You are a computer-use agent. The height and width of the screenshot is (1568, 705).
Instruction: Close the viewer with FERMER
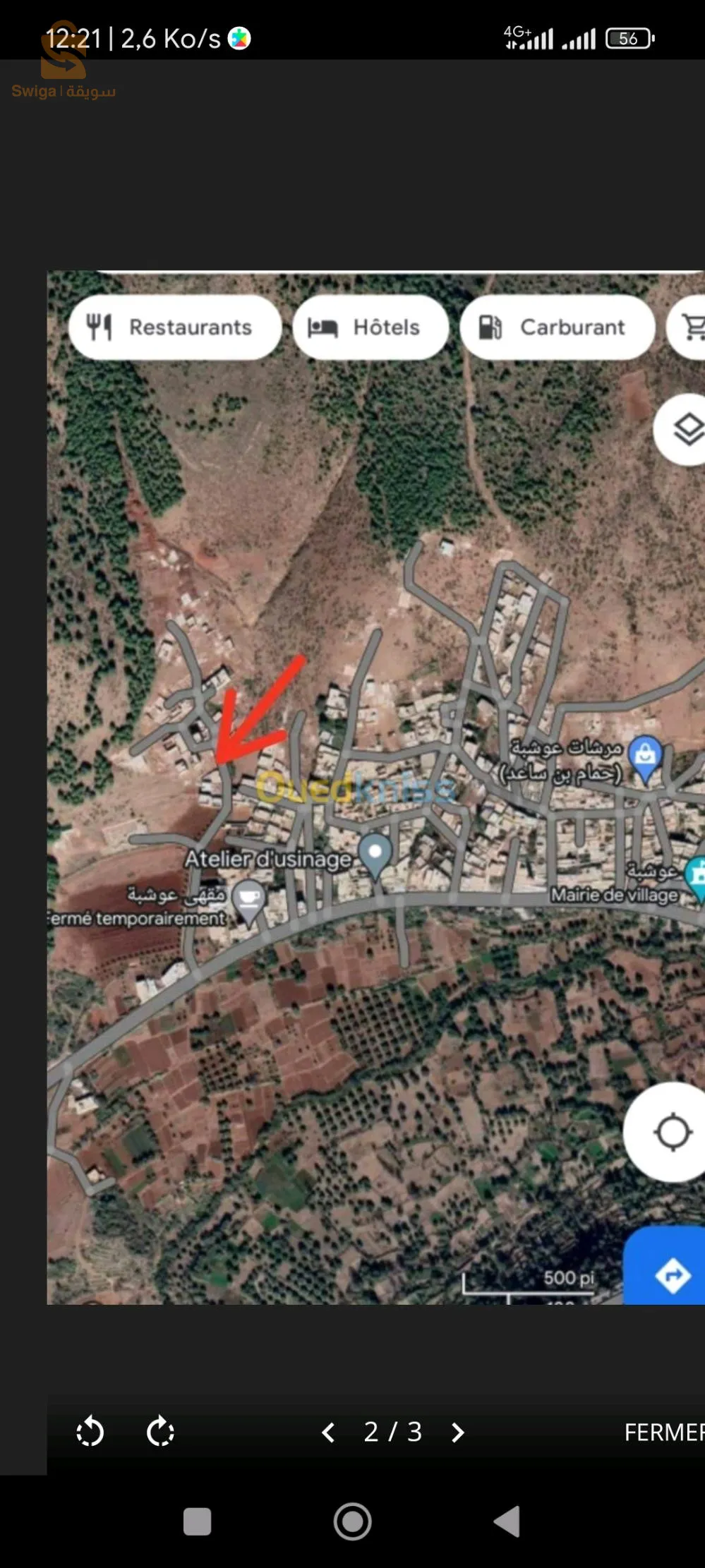663,1432
